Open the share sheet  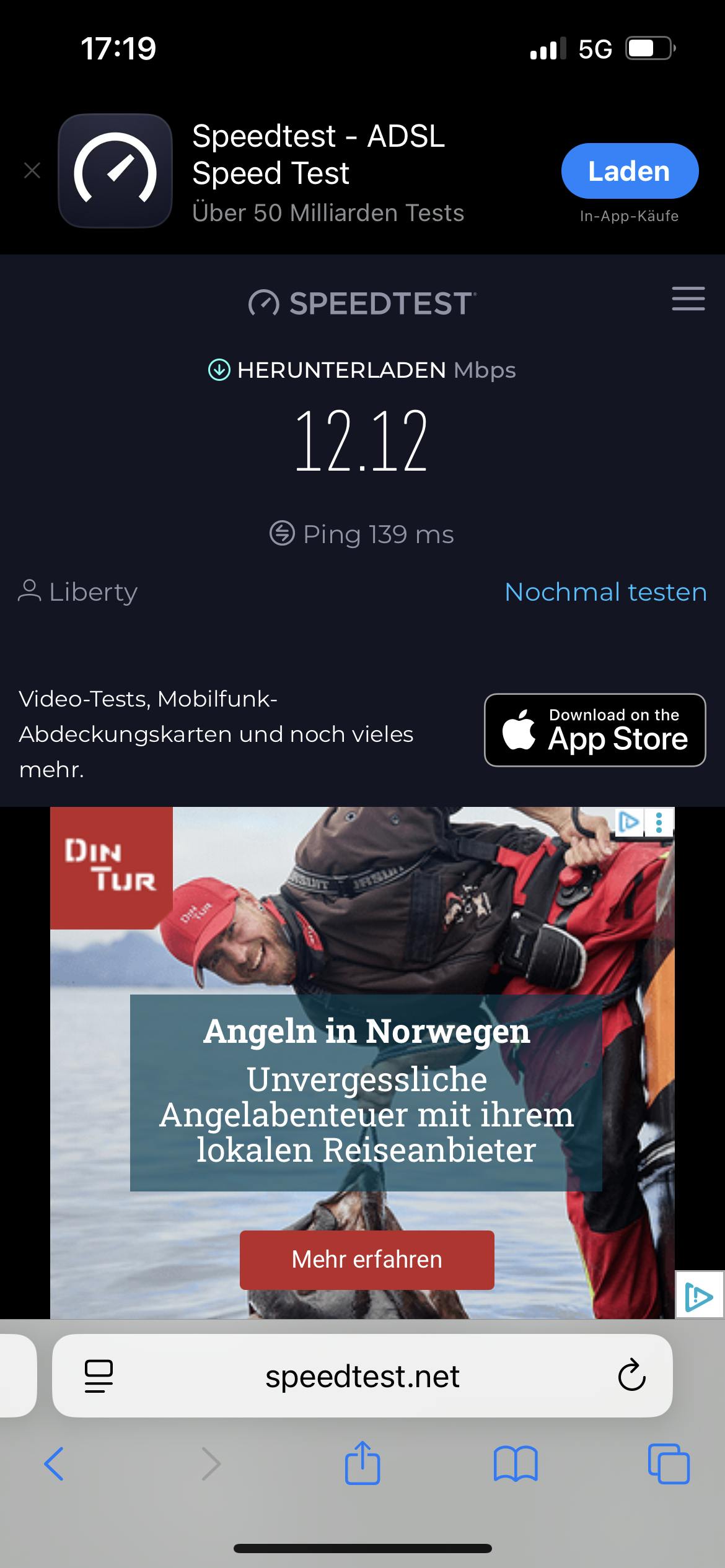click(362, 1462)
